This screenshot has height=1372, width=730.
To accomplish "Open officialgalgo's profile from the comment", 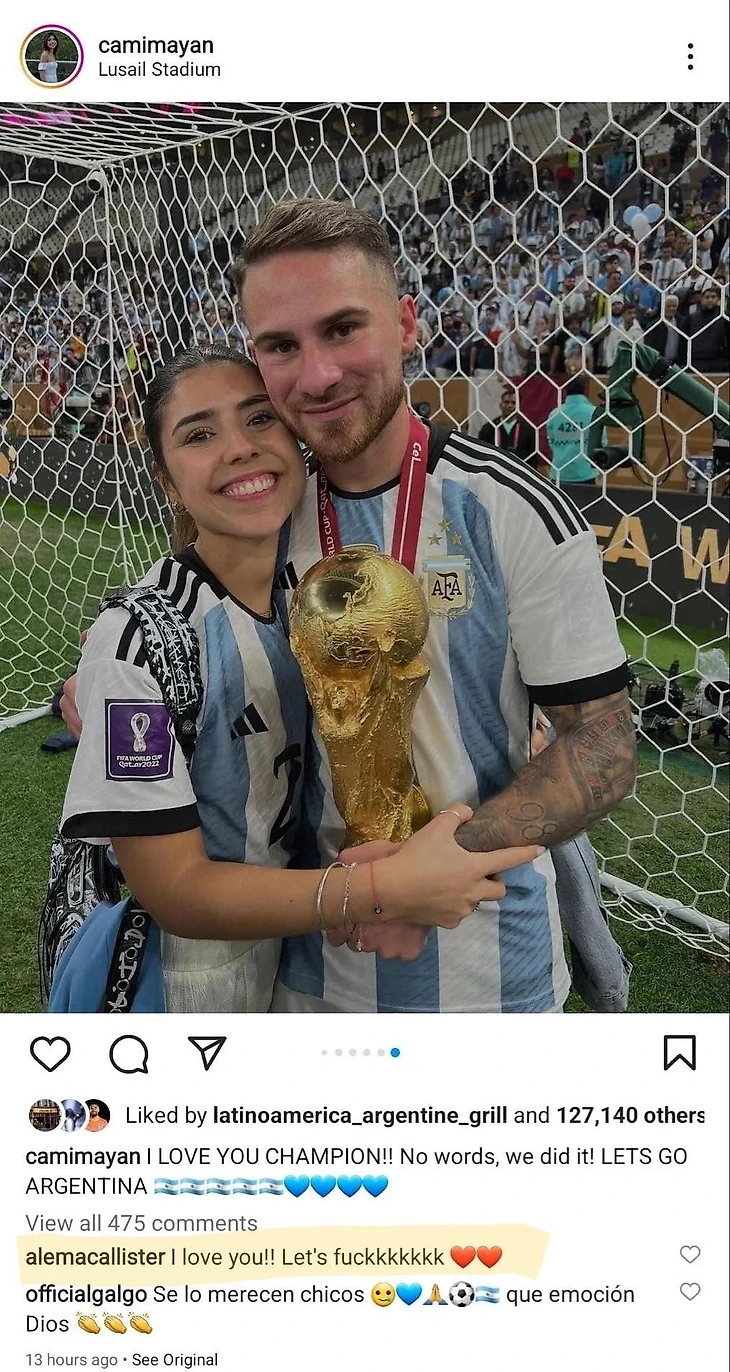I will (x=85, y=1294).
